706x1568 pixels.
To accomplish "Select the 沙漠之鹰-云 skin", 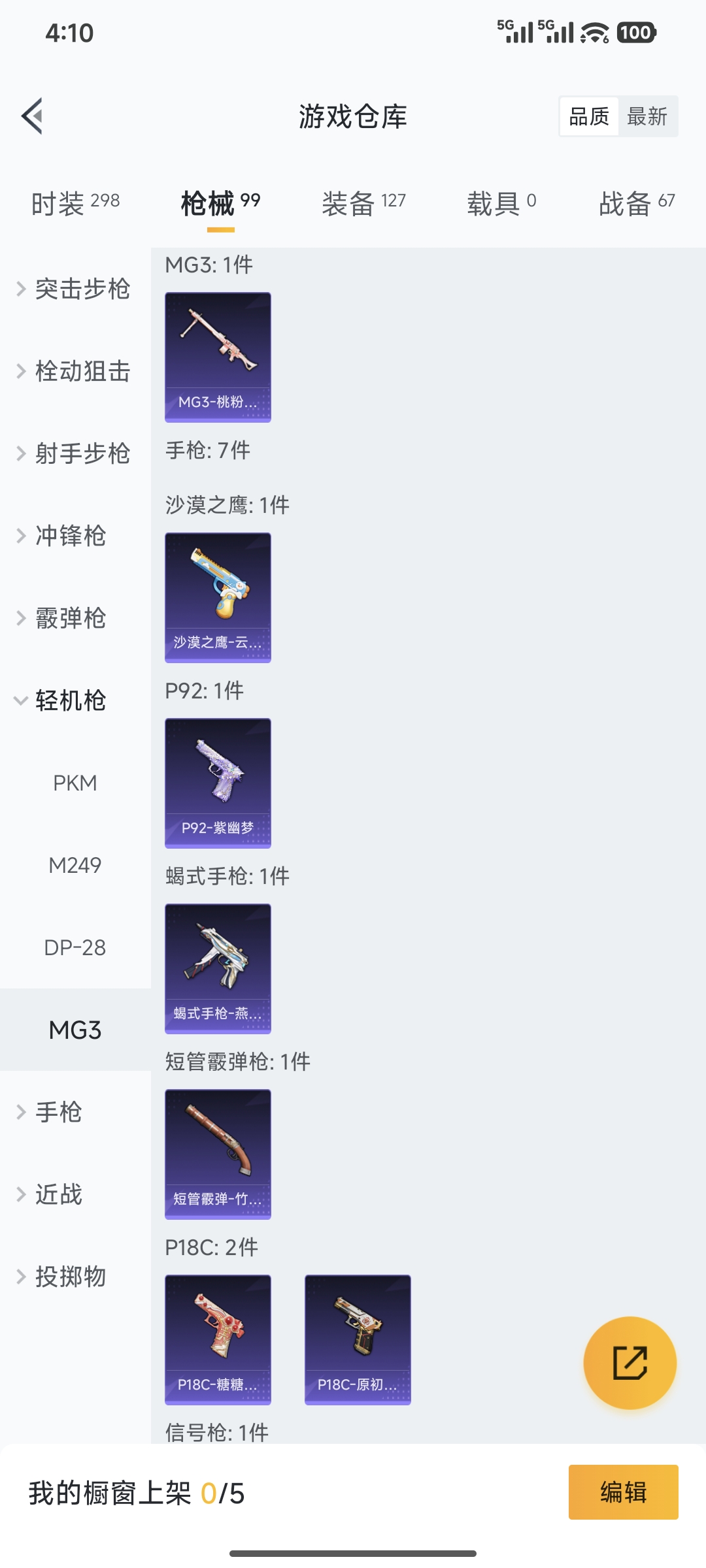I will (218, 596).
